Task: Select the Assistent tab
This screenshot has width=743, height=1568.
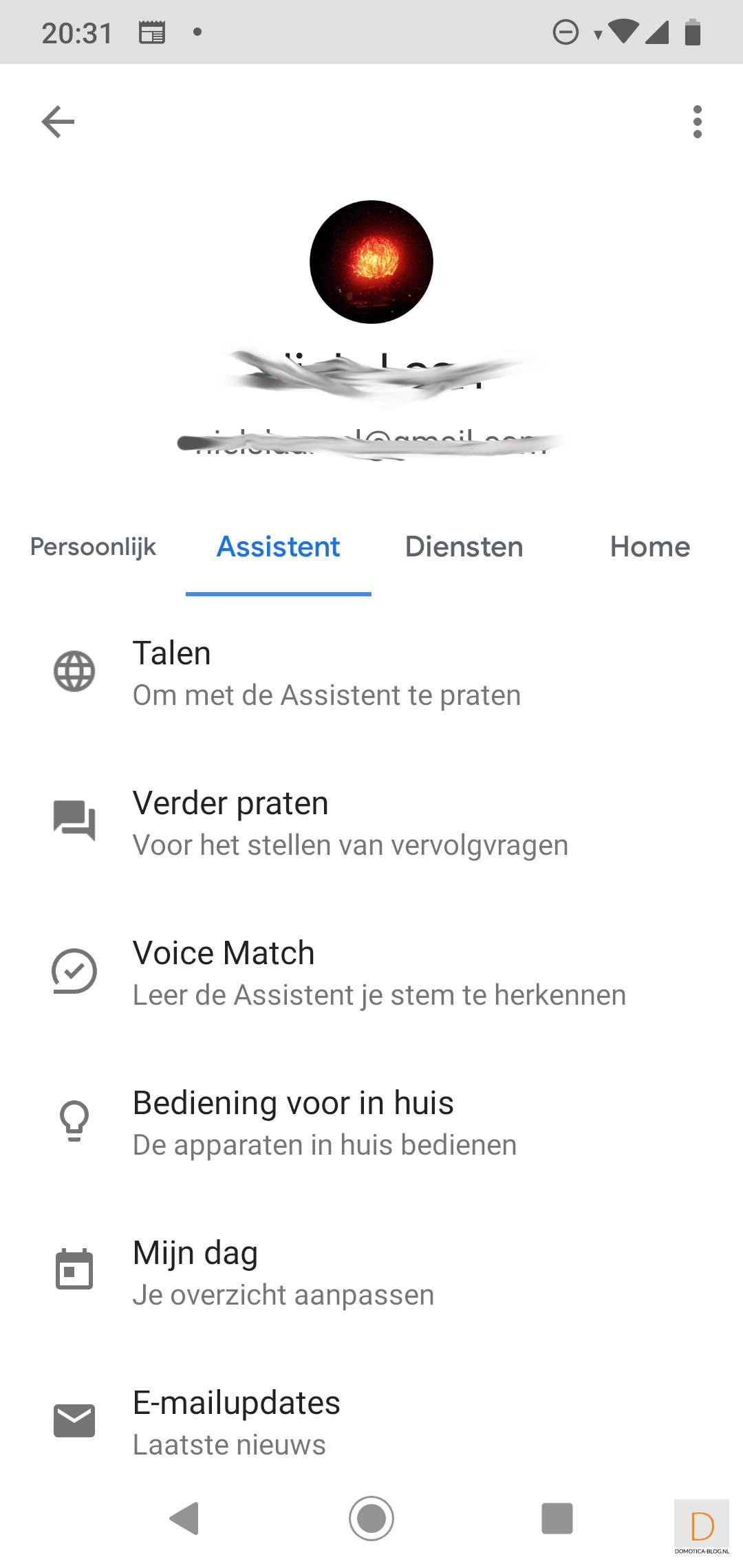Action: coord(278,547)
